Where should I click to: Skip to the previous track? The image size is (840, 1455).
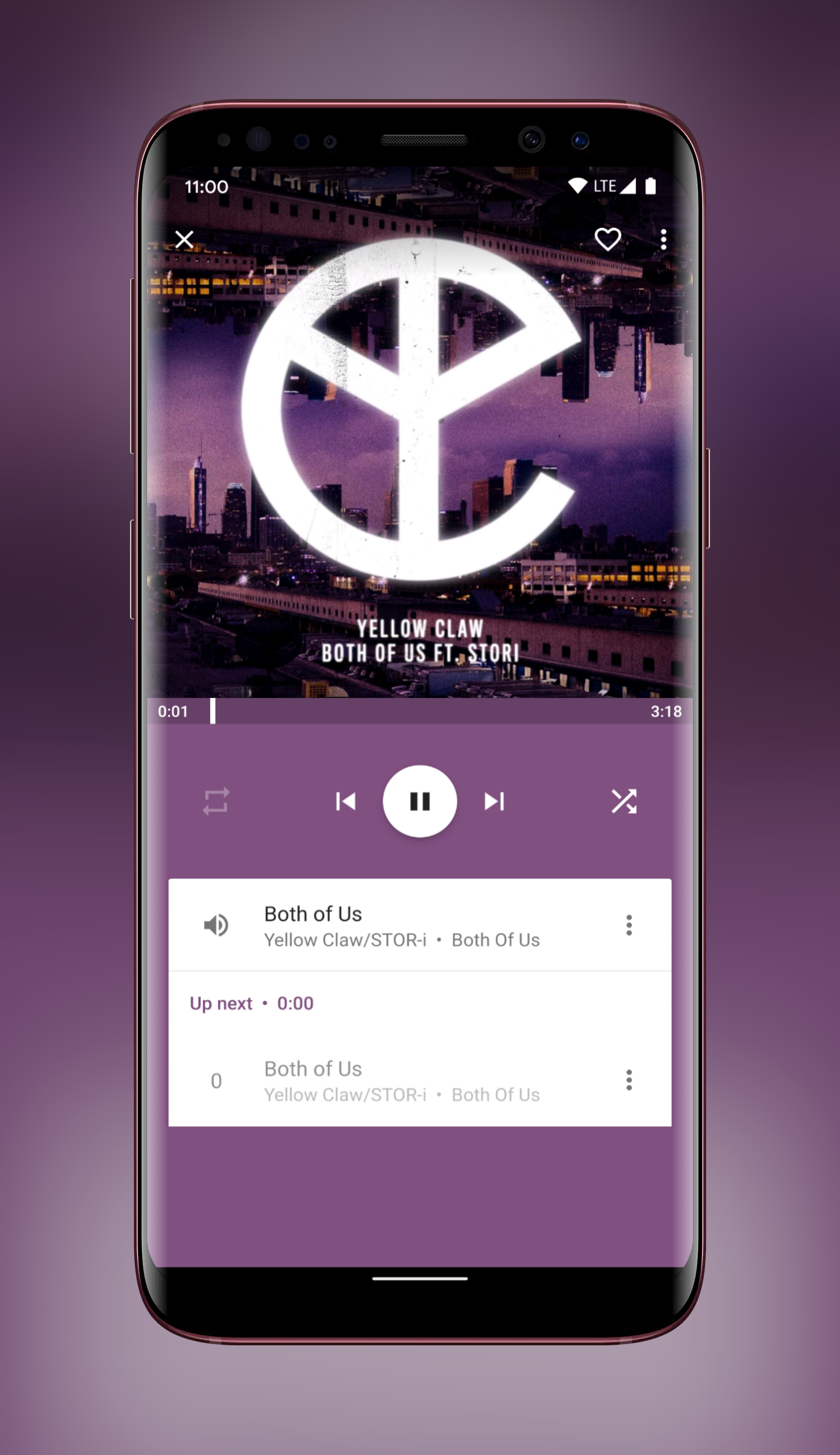tap(346, 801)
